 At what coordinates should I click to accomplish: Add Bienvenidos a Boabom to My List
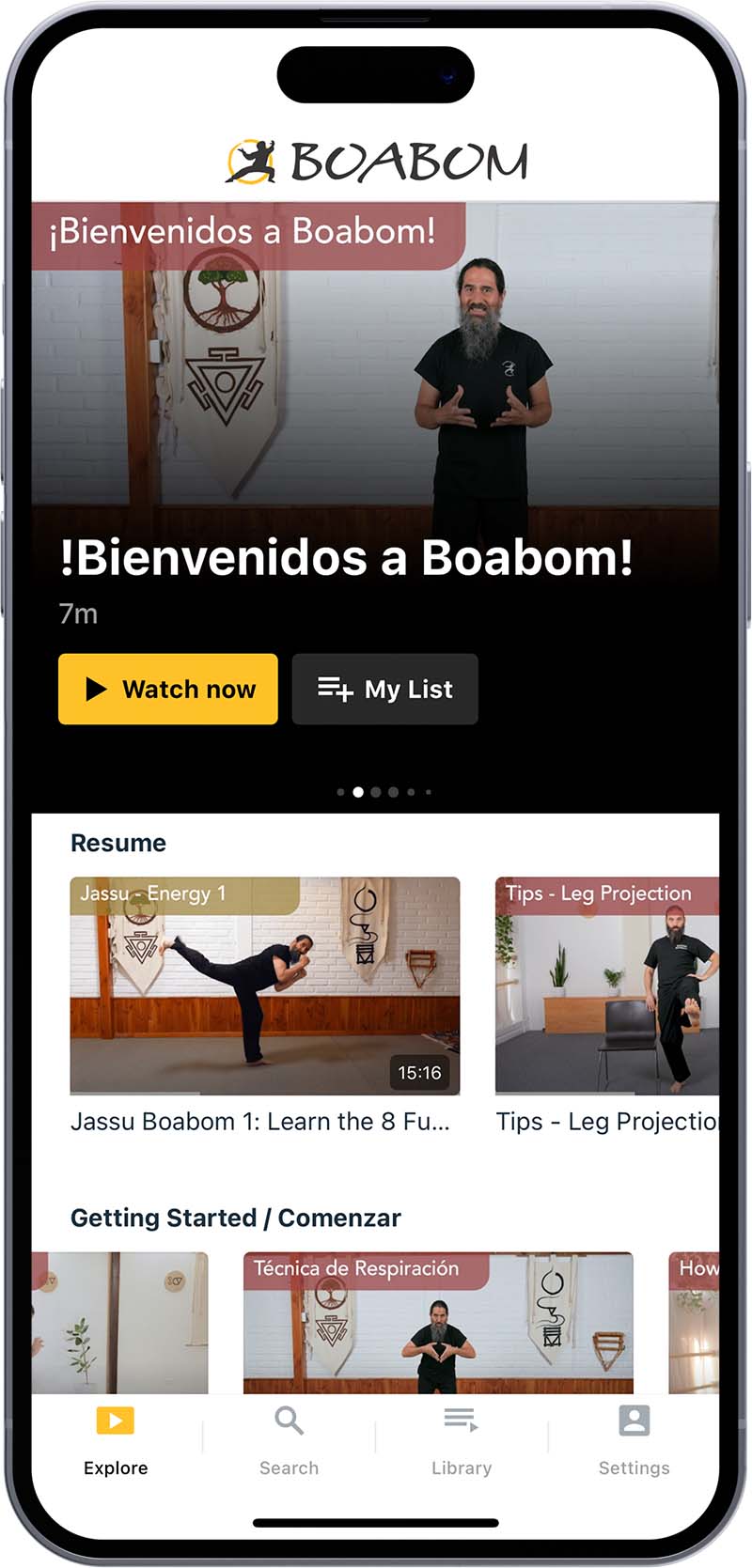(384, 689)
